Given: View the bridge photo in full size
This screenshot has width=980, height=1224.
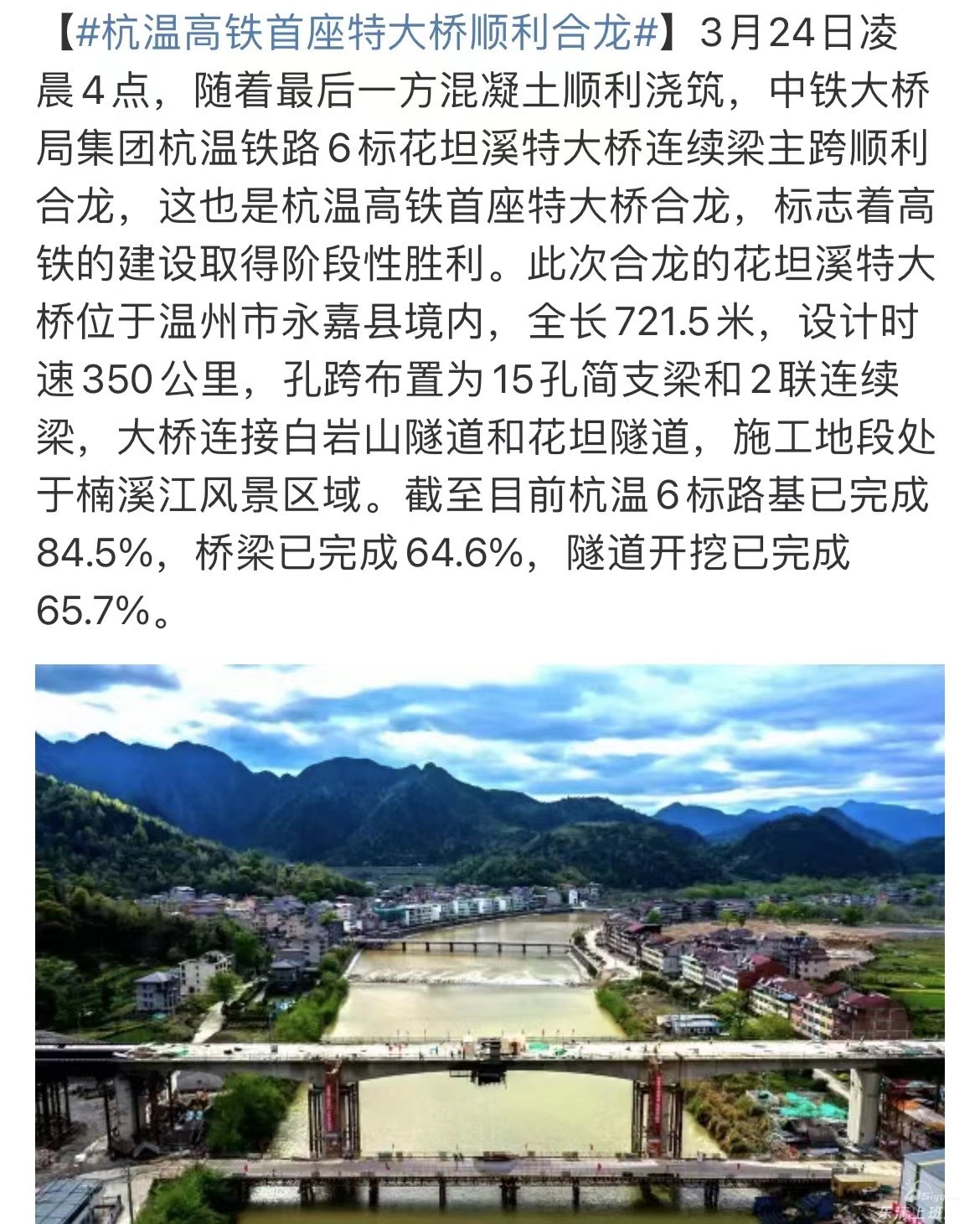Looking at the screenshot, I should coord(490,943).
